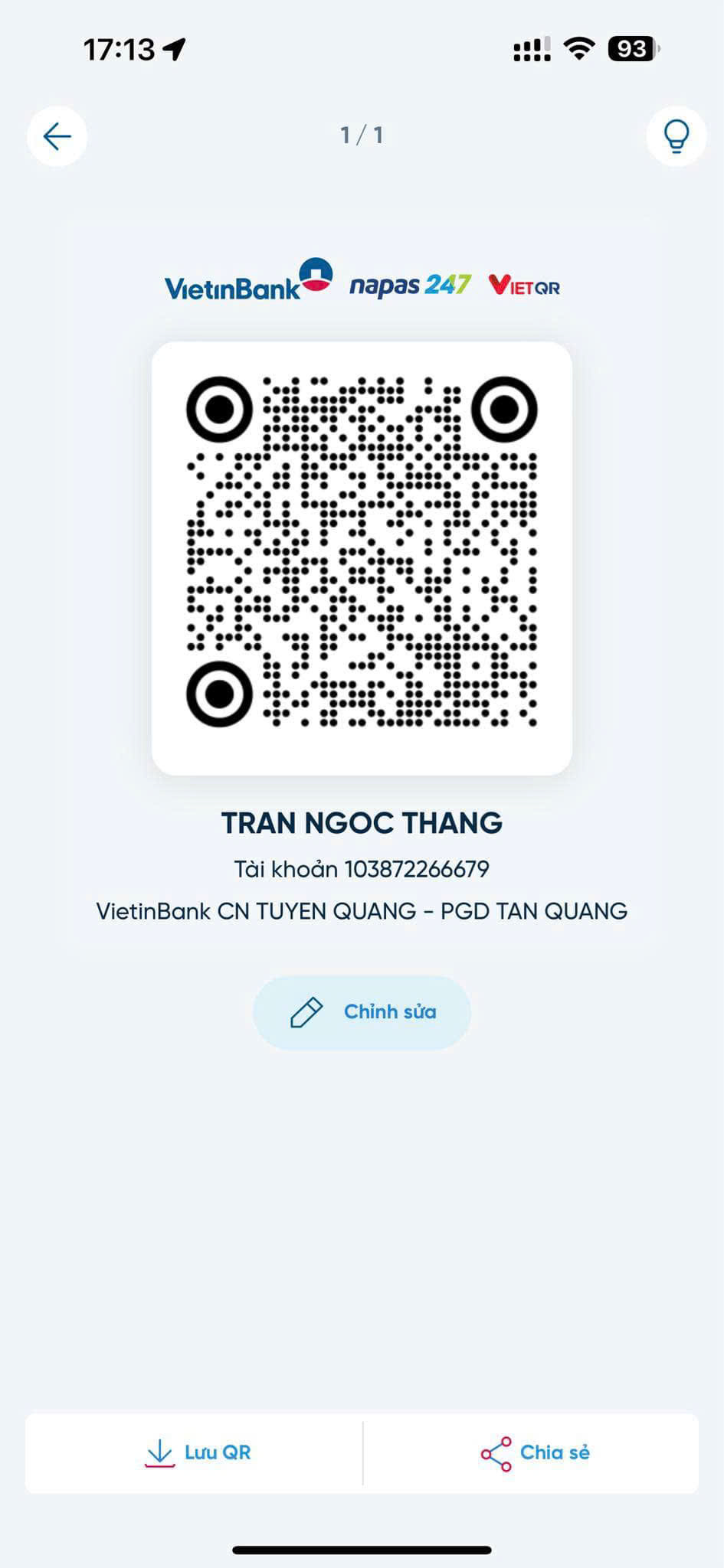The height and width of the screenshot is (1568, 724).
Task: Tap the Chỉnh sửa edit button
Action: pyautogui.click(x=362, y=1012)
